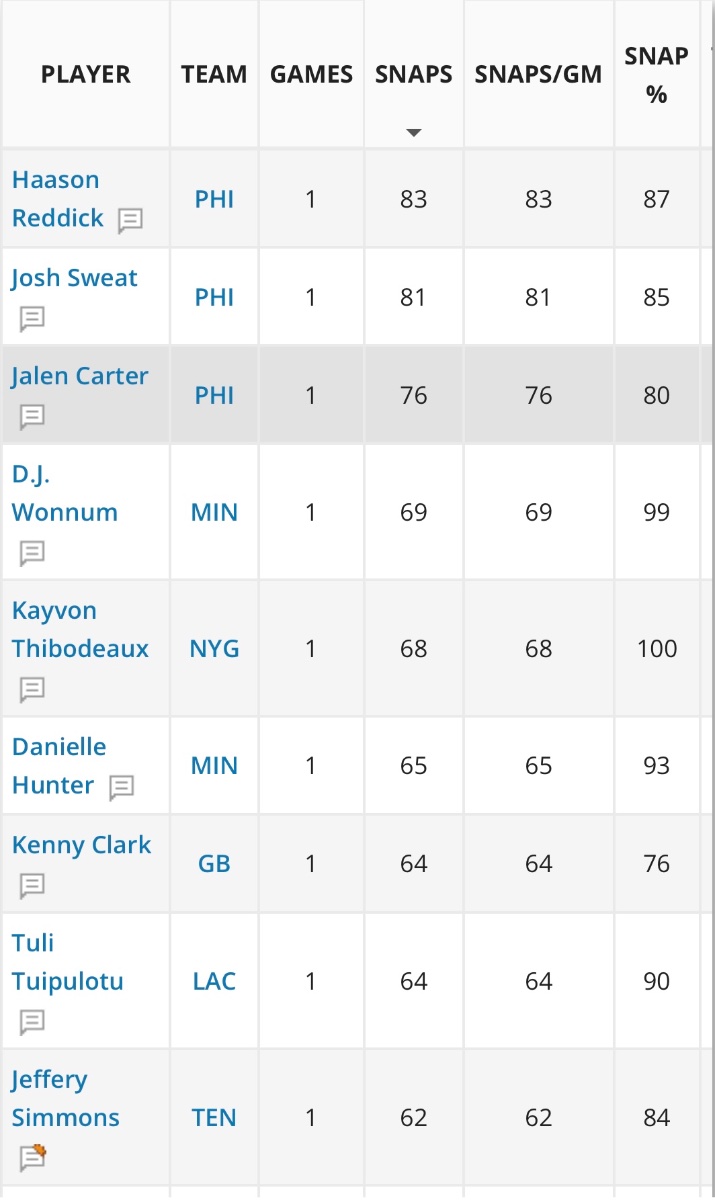Sort by the SNAPS/GM column header
Screen dimensions: 715x1200
coord(538,75)
